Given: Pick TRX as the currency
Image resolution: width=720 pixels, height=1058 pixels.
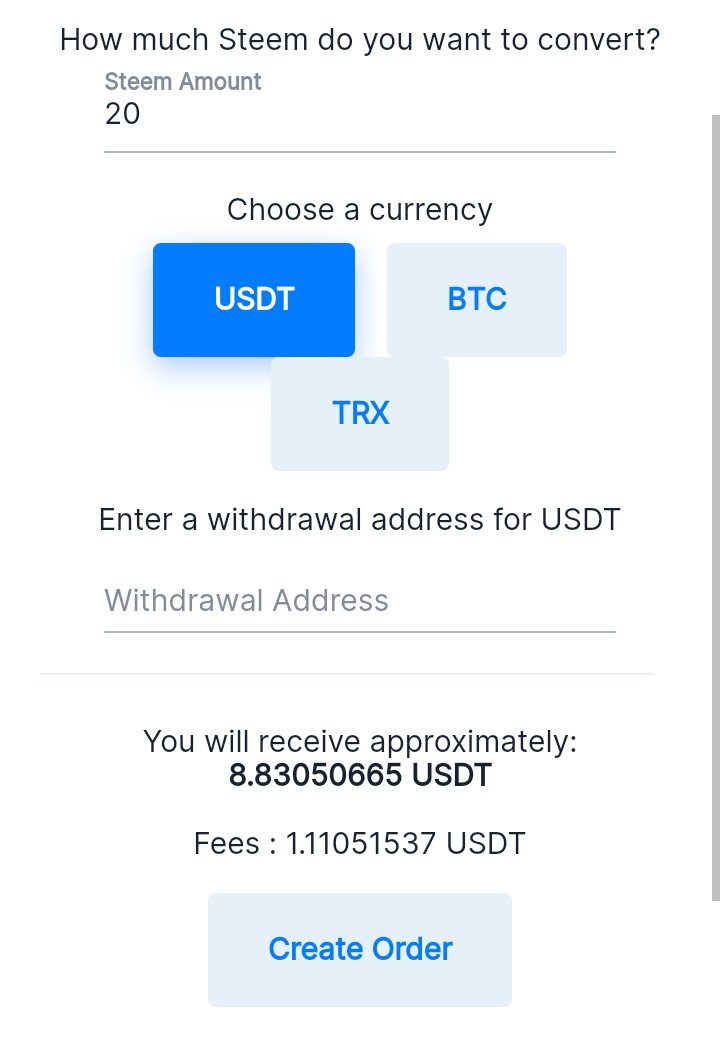Looking at the screenshot, I should click(x=360, y=413).
